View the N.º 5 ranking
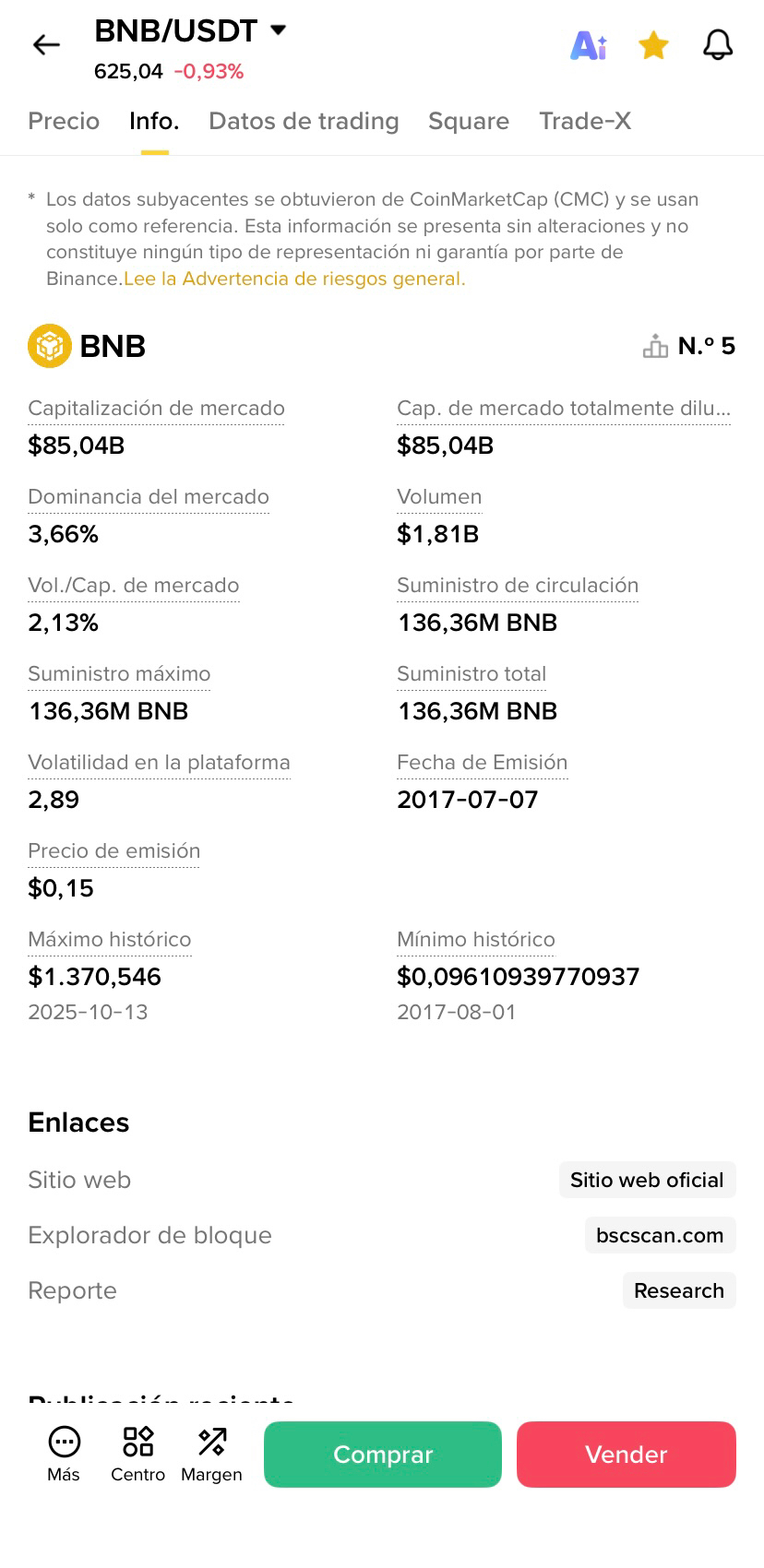The height and width of the screenshot is (1568, 764). [x=689, y=346]
